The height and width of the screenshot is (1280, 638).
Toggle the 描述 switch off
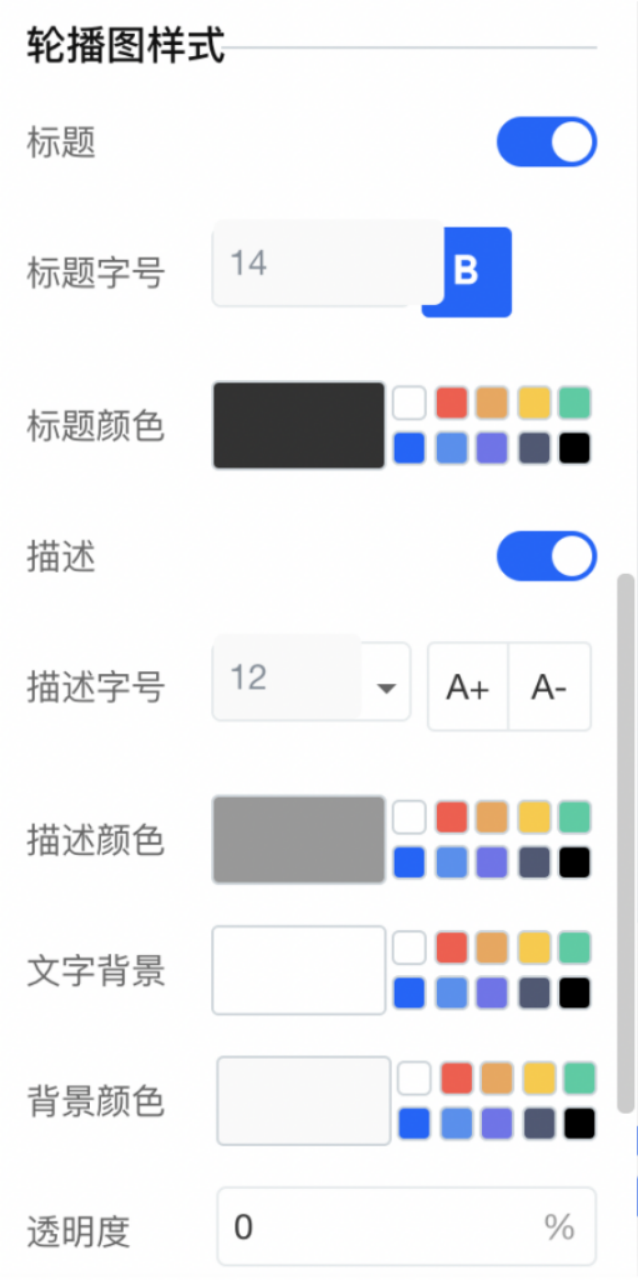coord(546,556)
